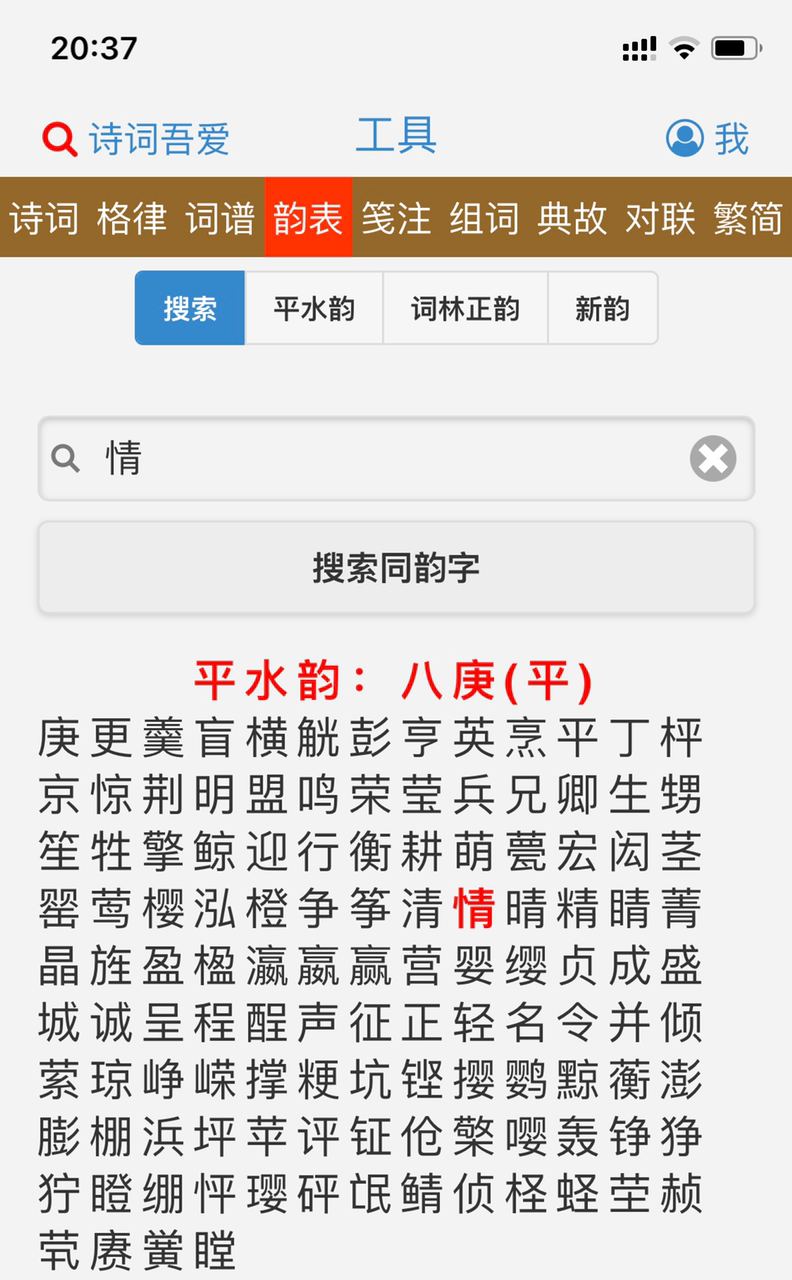This screenshot has height=1280, width=792.
Task: Switch to the 平水韵 segment
Action: [x=314, y=308]
